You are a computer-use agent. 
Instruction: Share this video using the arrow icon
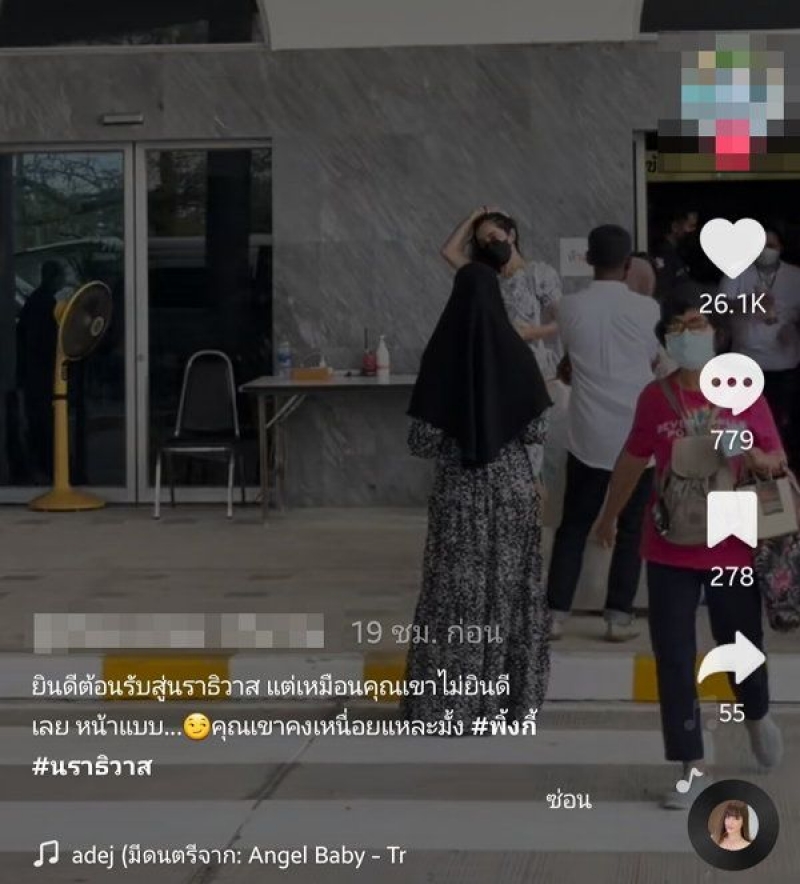[x=732, y=660]
